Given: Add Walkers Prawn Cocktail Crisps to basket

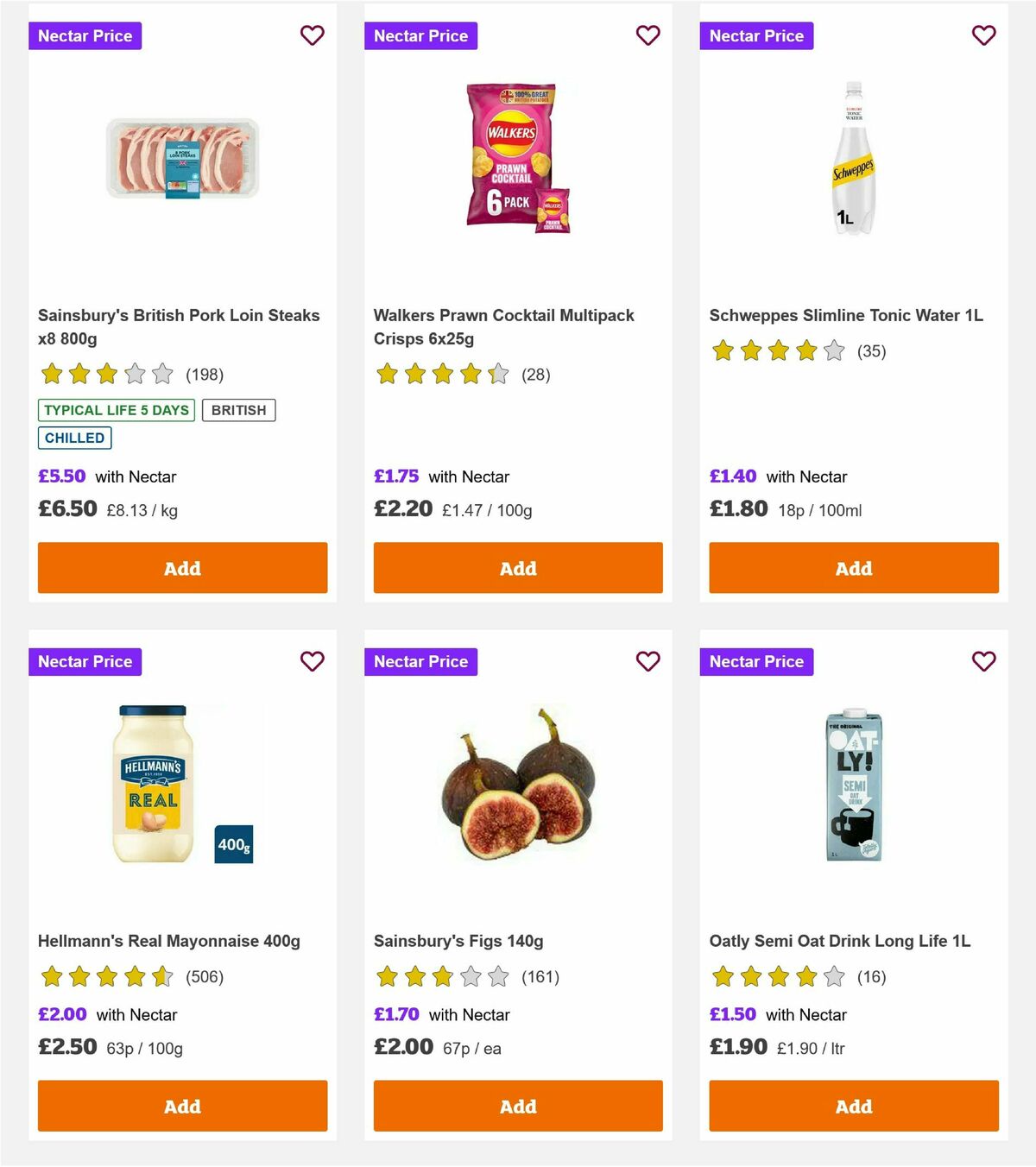Looking at the screenshot, I should point(517,568).
